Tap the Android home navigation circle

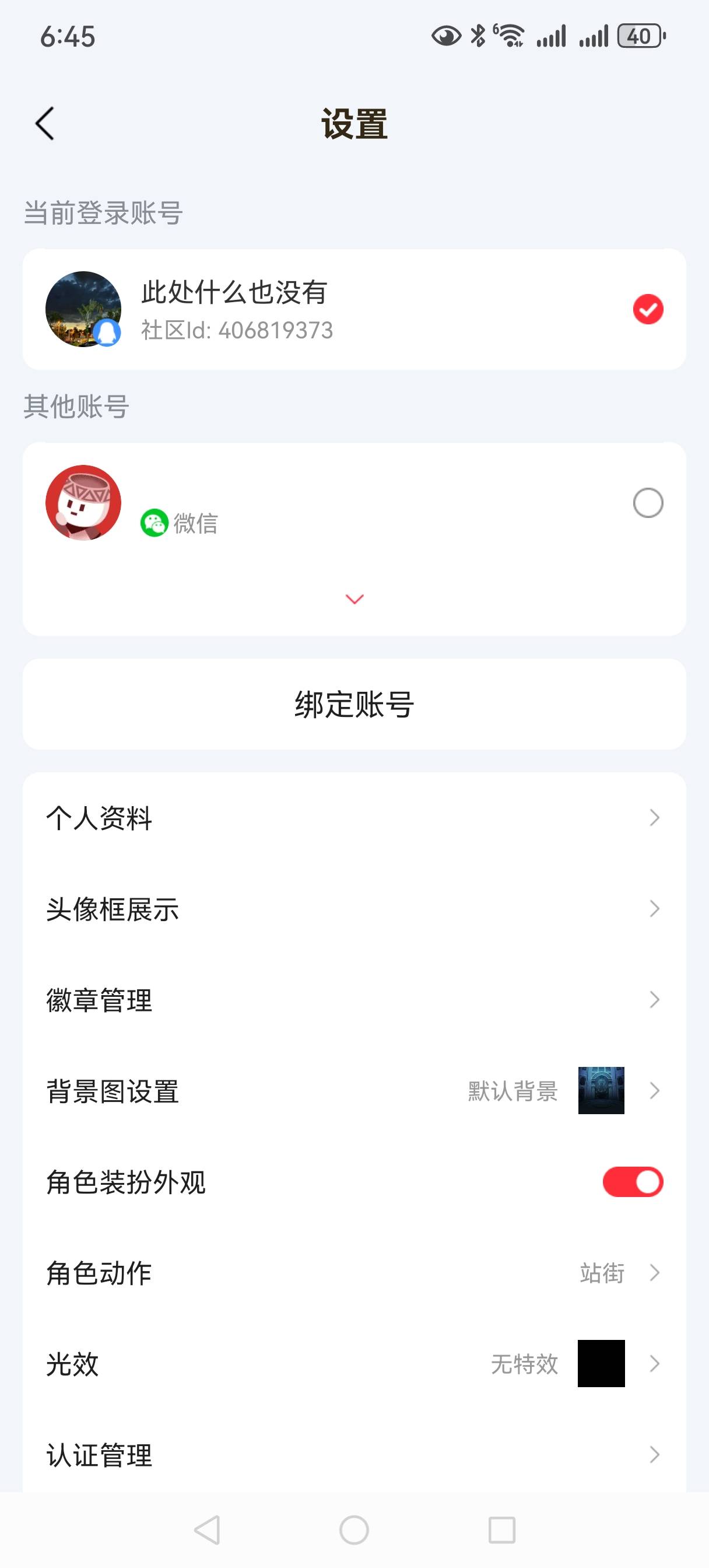pos(354,1529)
